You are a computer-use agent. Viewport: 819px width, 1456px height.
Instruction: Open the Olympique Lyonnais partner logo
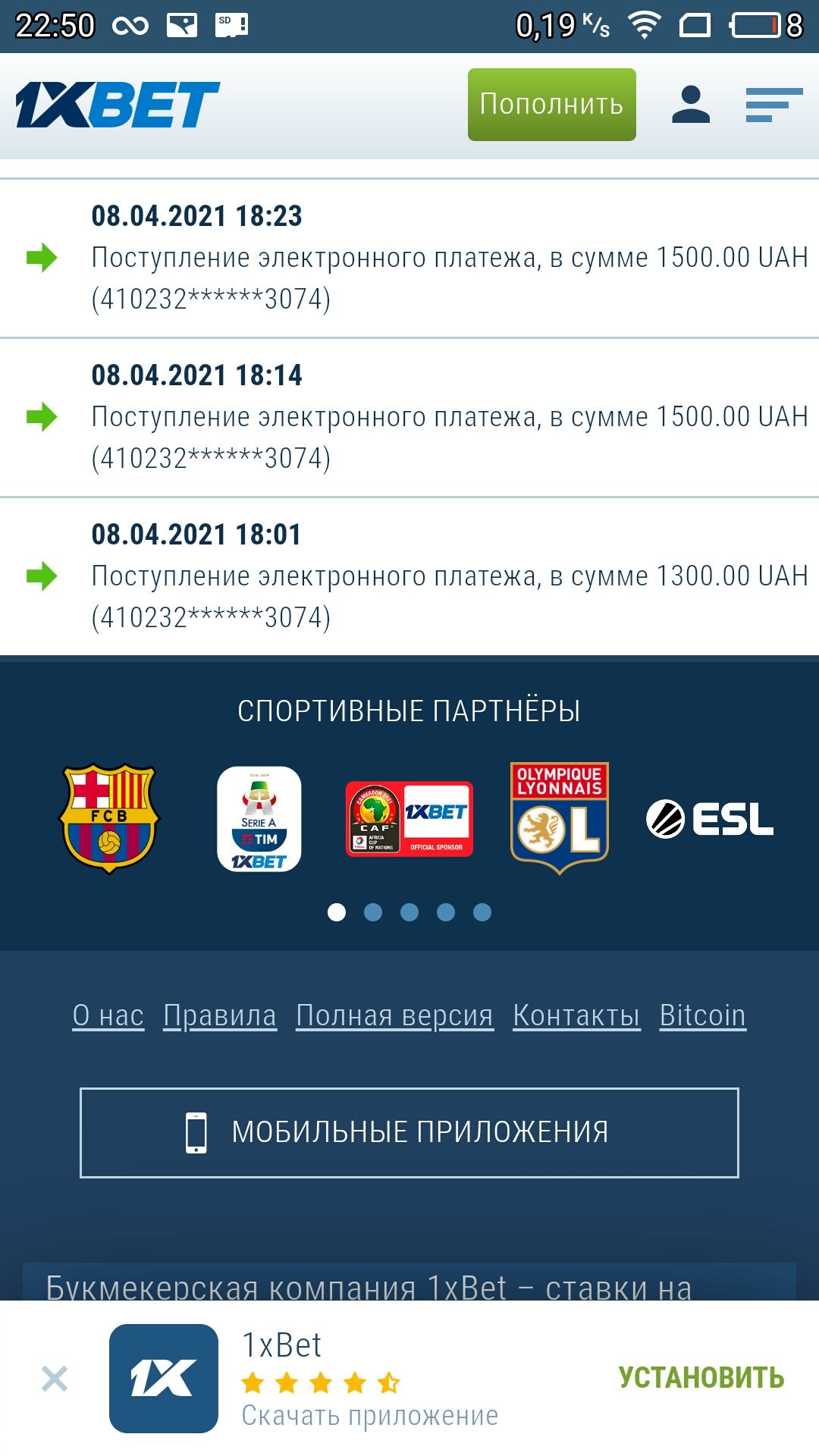[x=560, y=818]
